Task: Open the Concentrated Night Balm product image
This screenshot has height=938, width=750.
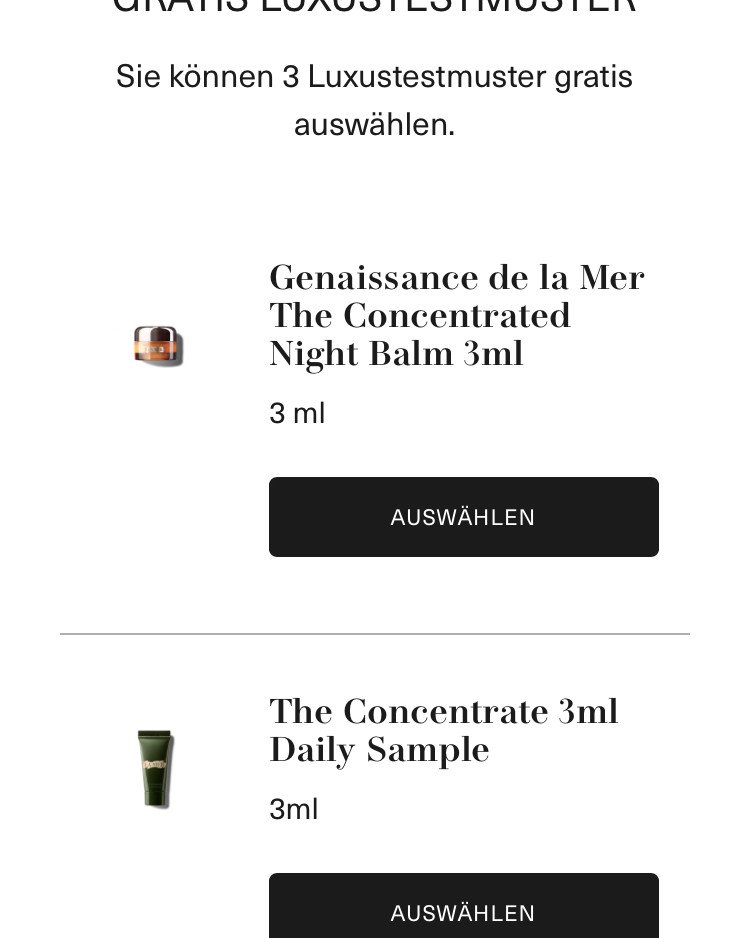Action: 158,346
